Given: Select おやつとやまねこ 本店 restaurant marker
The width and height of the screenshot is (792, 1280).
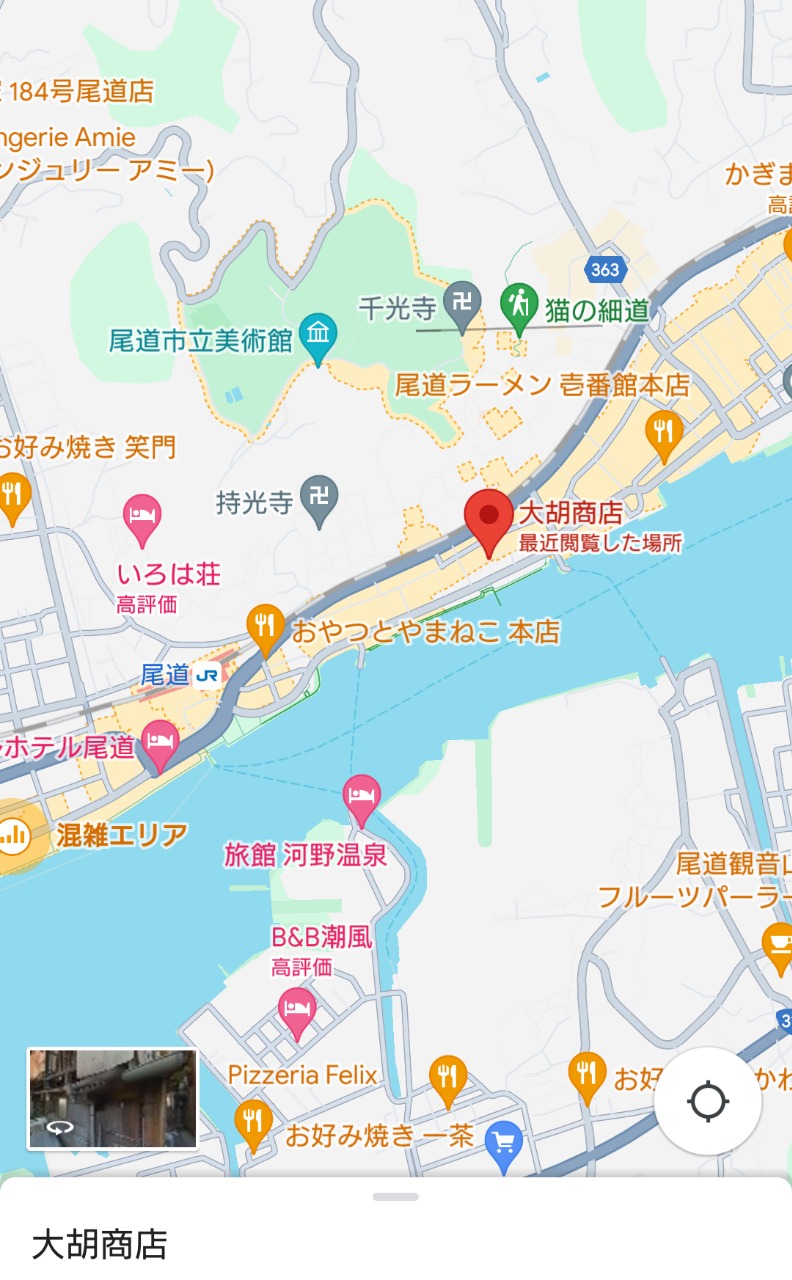Looking at the screenshot, I should click(x=265, y=630).
